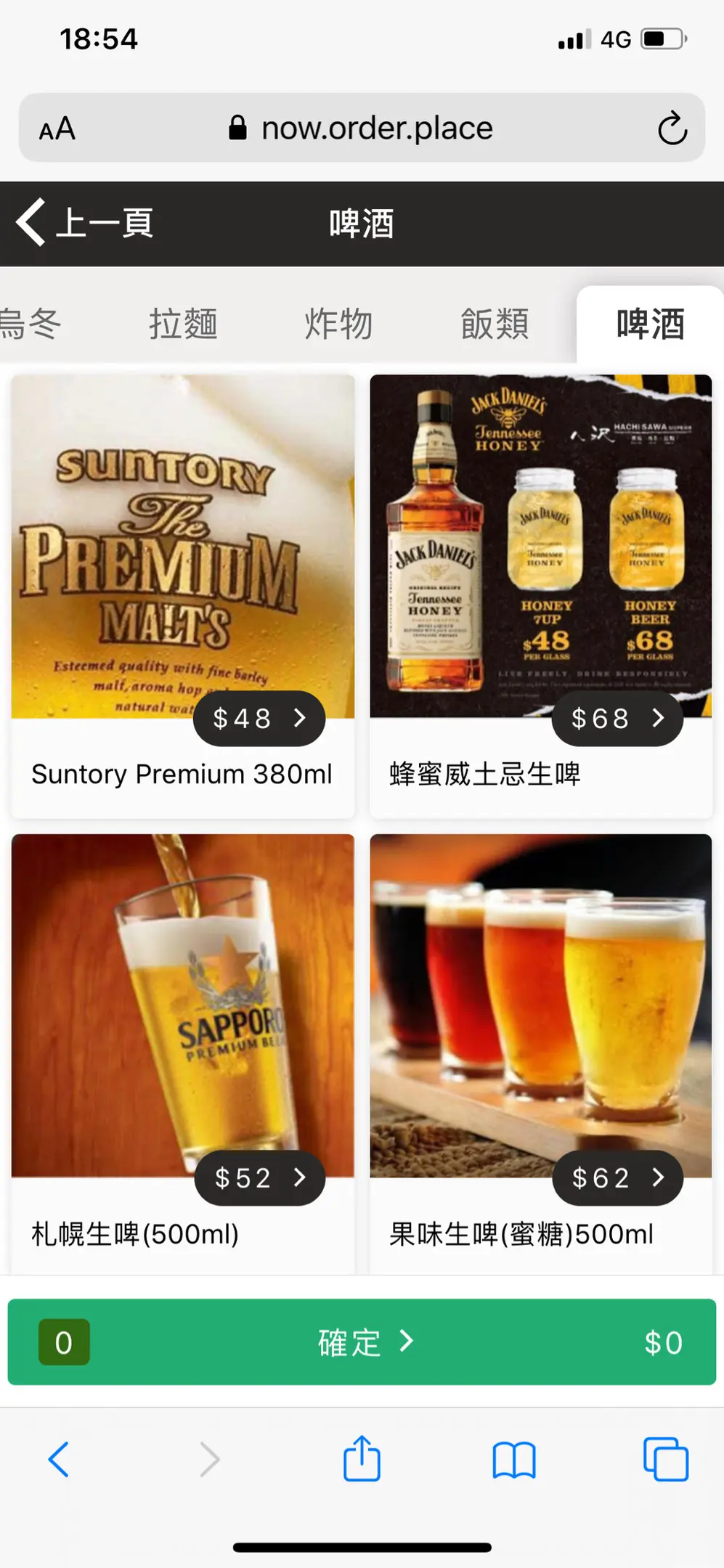724x1568 pixels.
Task: Switch to the 炸物 tab
Action: [338, 324]
